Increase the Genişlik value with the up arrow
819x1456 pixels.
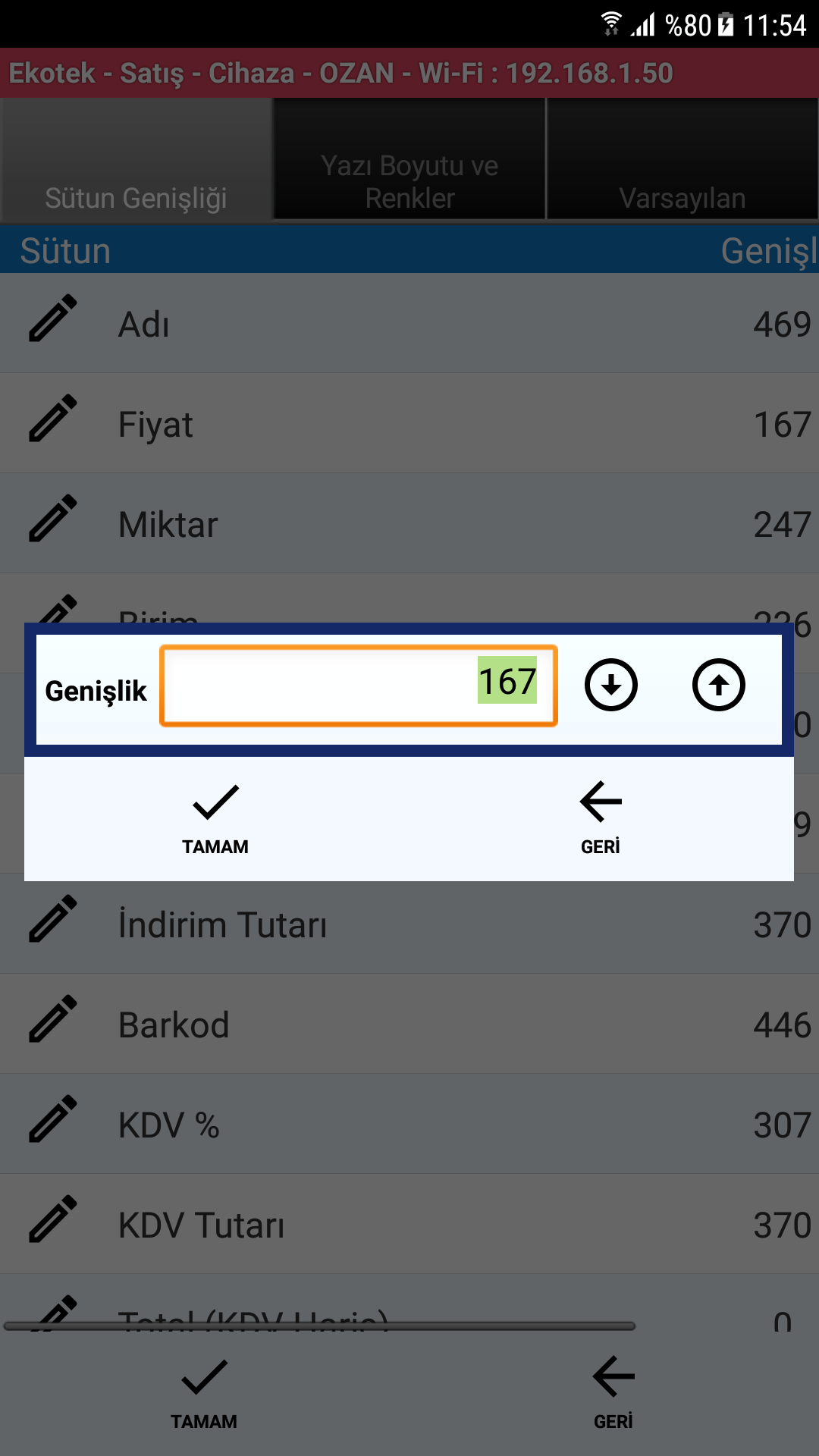tap(718, 685)
